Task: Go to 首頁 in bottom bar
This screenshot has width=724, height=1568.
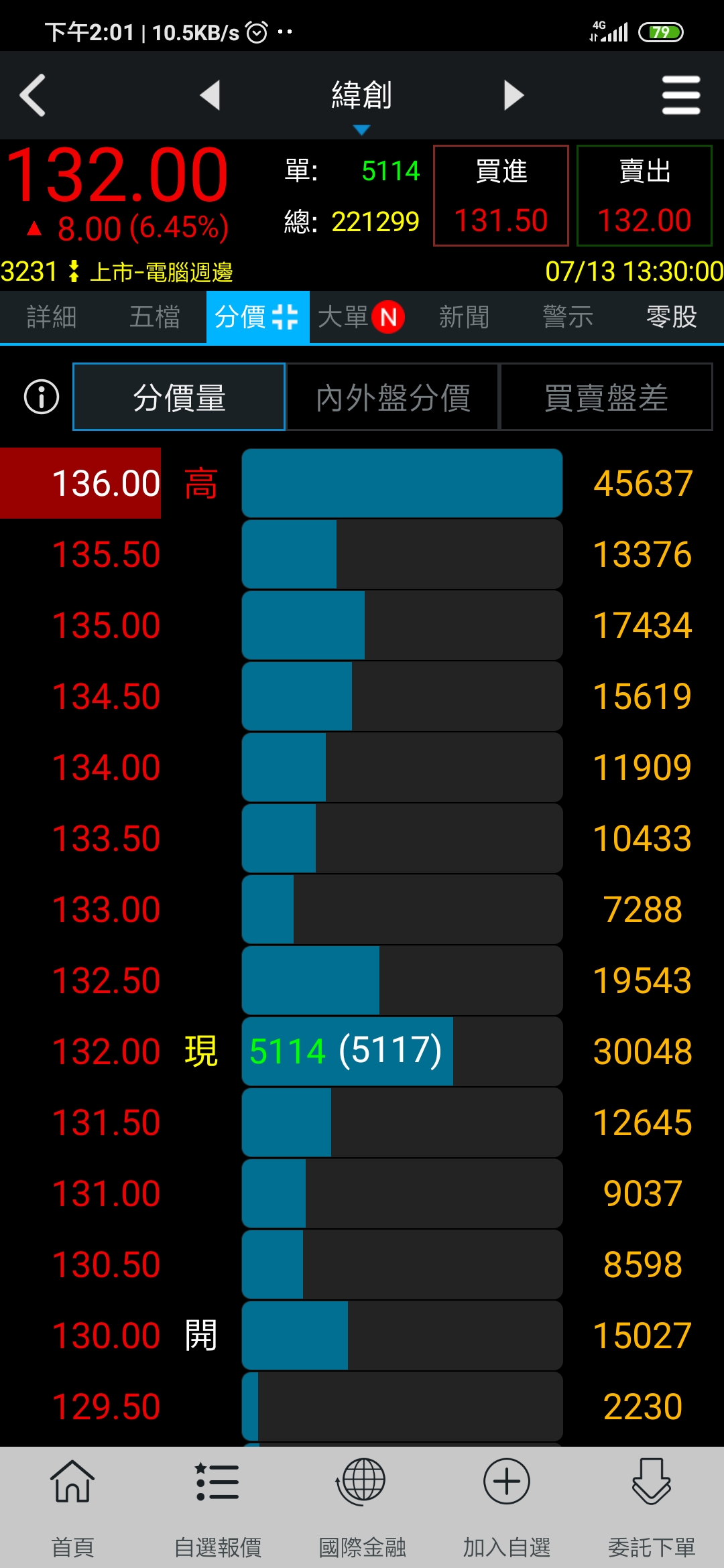Action: click(x=72, y=1508)
